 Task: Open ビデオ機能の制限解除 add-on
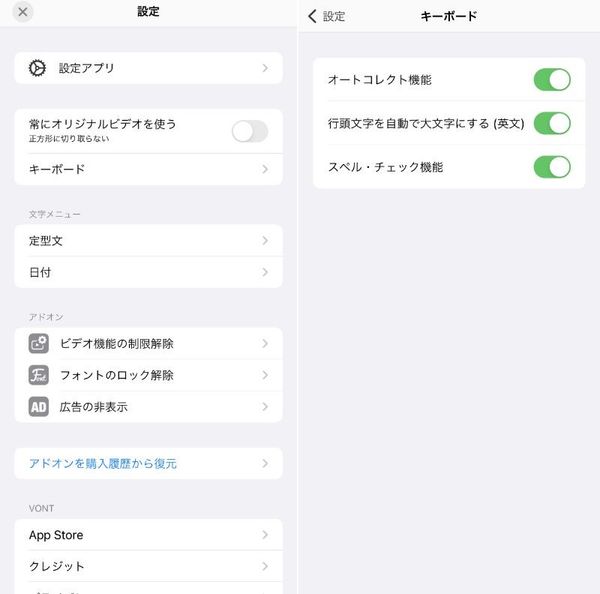(148, 344)
